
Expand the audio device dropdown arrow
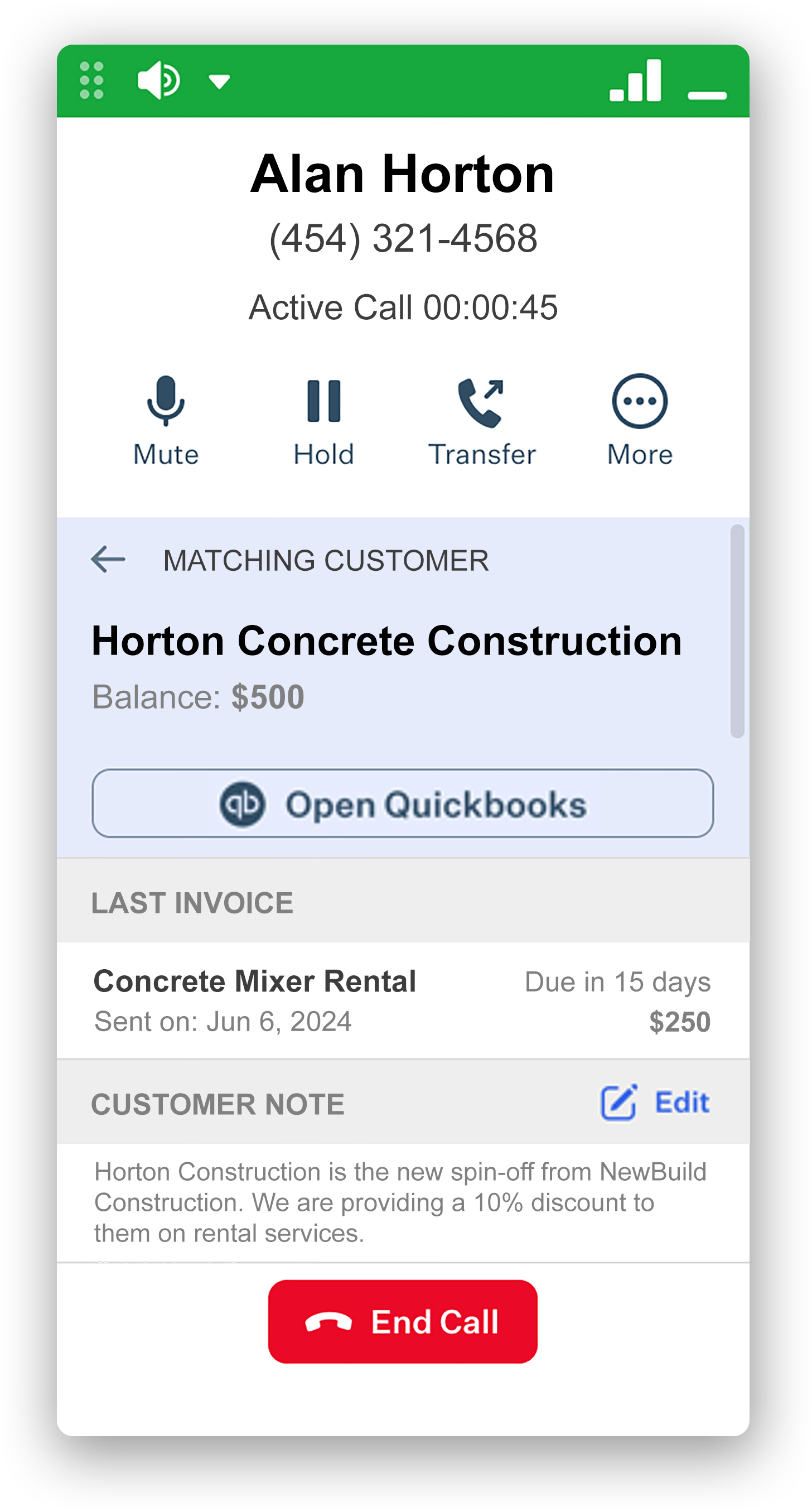click(x=219, y=81)
